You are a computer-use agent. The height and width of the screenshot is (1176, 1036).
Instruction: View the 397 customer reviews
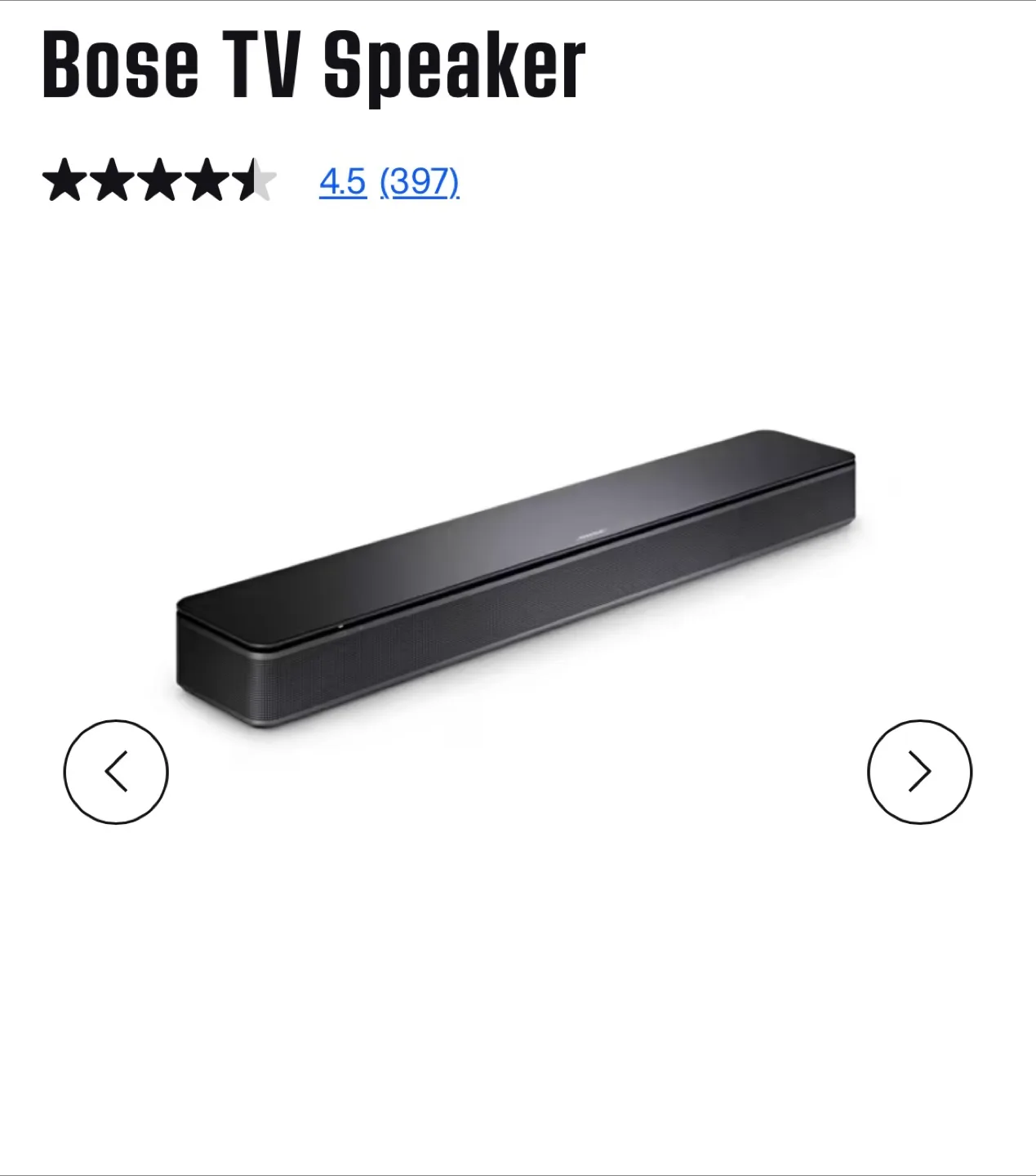click(x=420, y=183)
